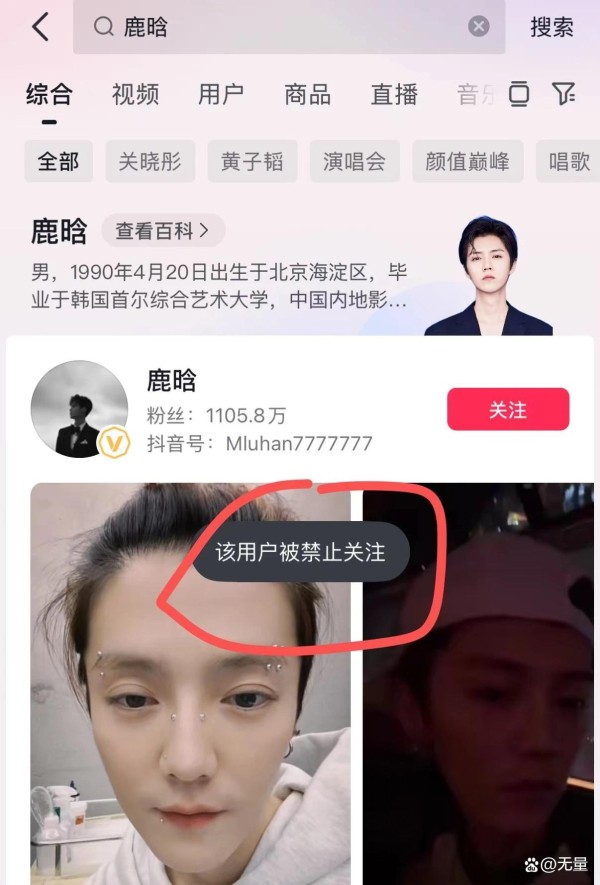The width and height of the screenshot is (600, 885).
Task: Tap the 黄子韬 suggestion chip
Action: coord(252,162)
